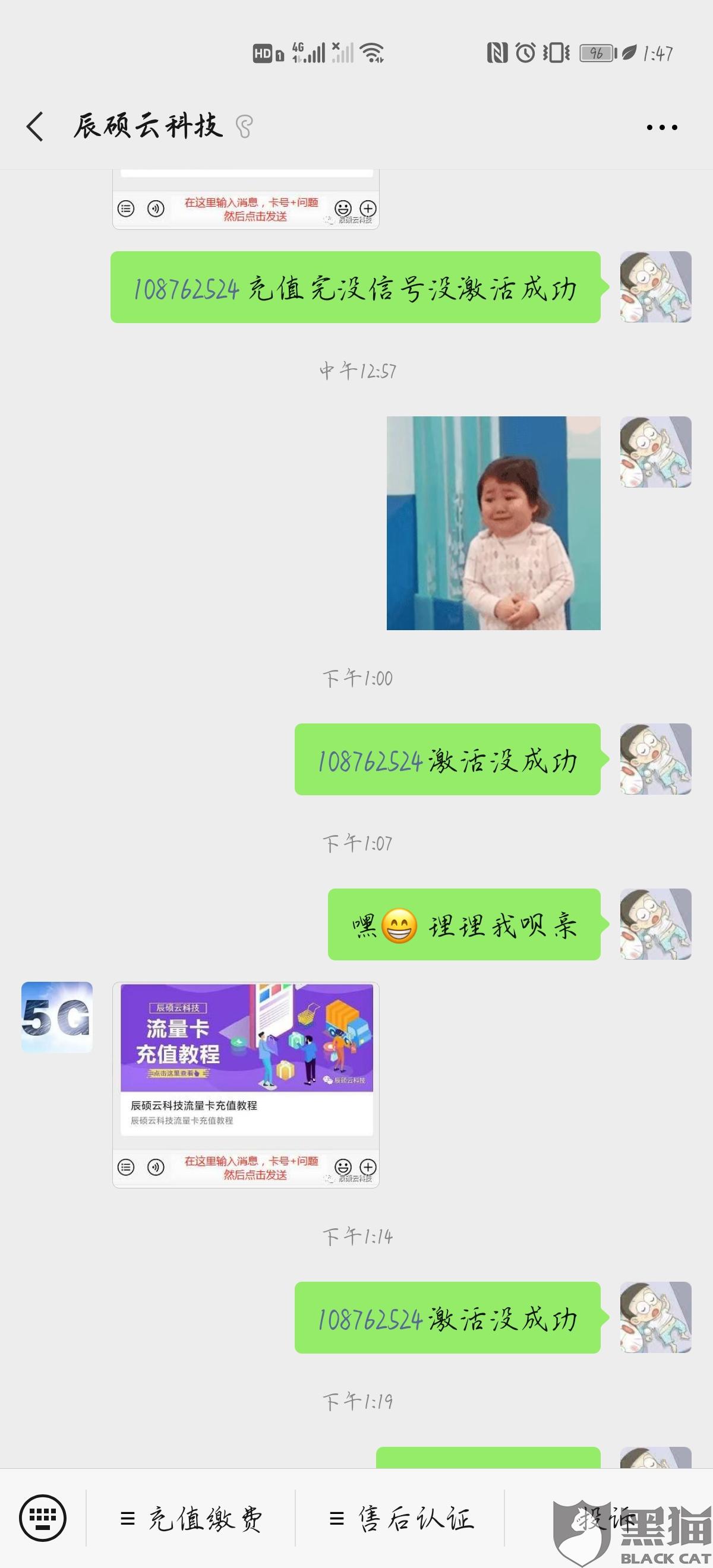Open the three-dot more options menu
Image resolution: width=713 pixels, height=1568 pixels.
pyautogui.click(x=661, y=127)
